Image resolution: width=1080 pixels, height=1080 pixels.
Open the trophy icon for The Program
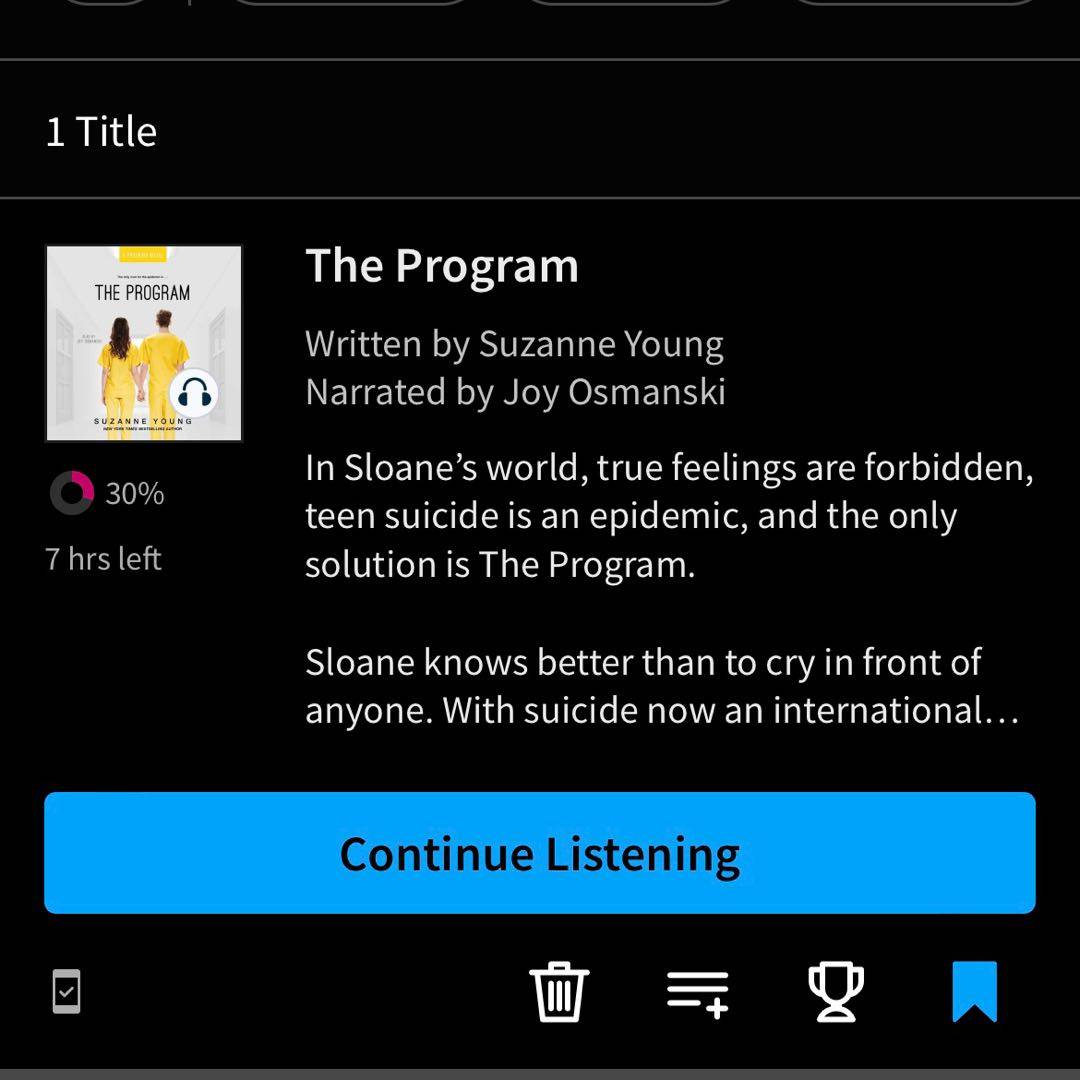pos(836,992)
